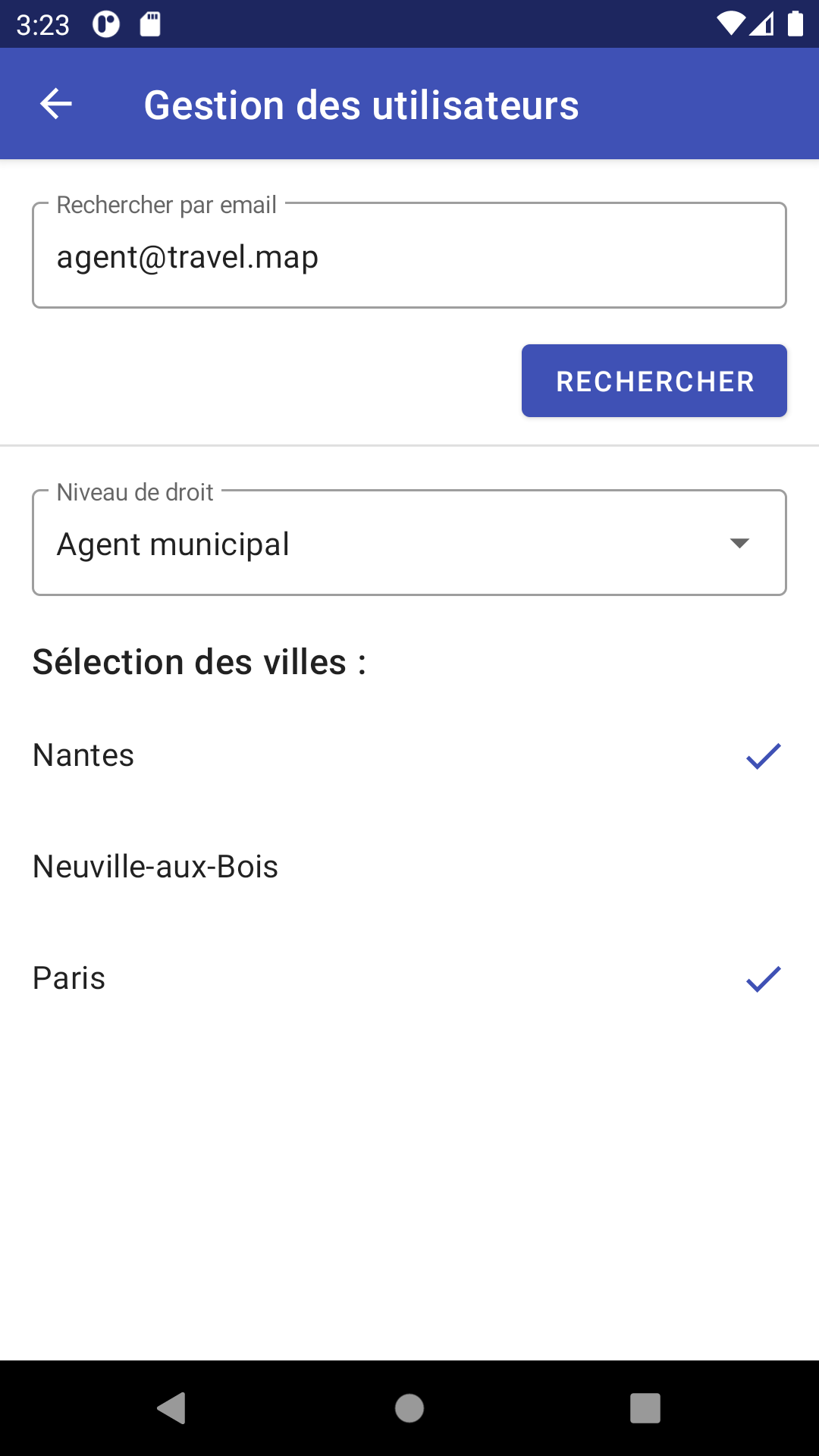Click the Rechercher par email input field

pyautogui.click(x=409, y=255)
